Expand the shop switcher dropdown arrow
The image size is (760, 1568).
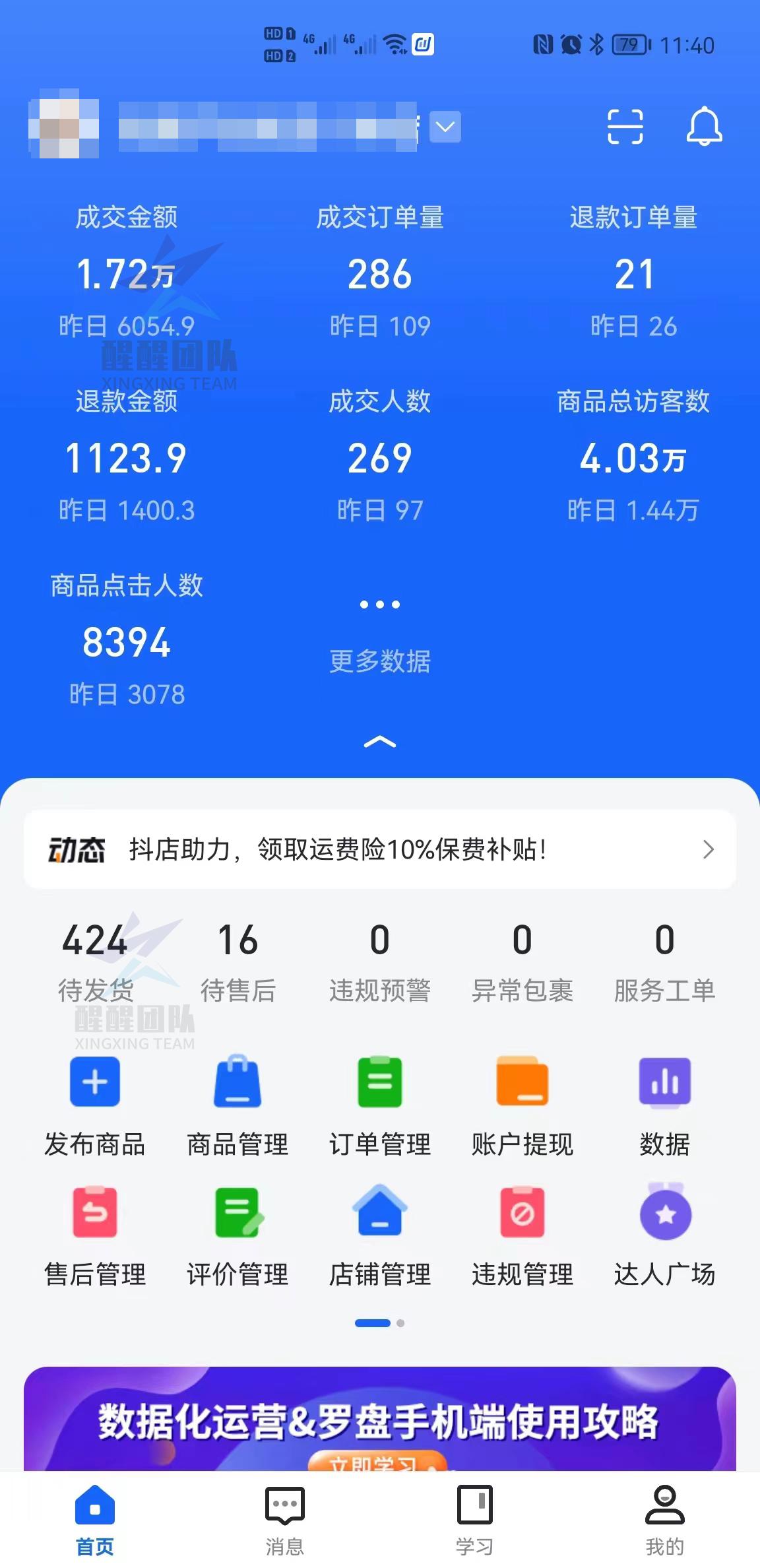(445, 127)
